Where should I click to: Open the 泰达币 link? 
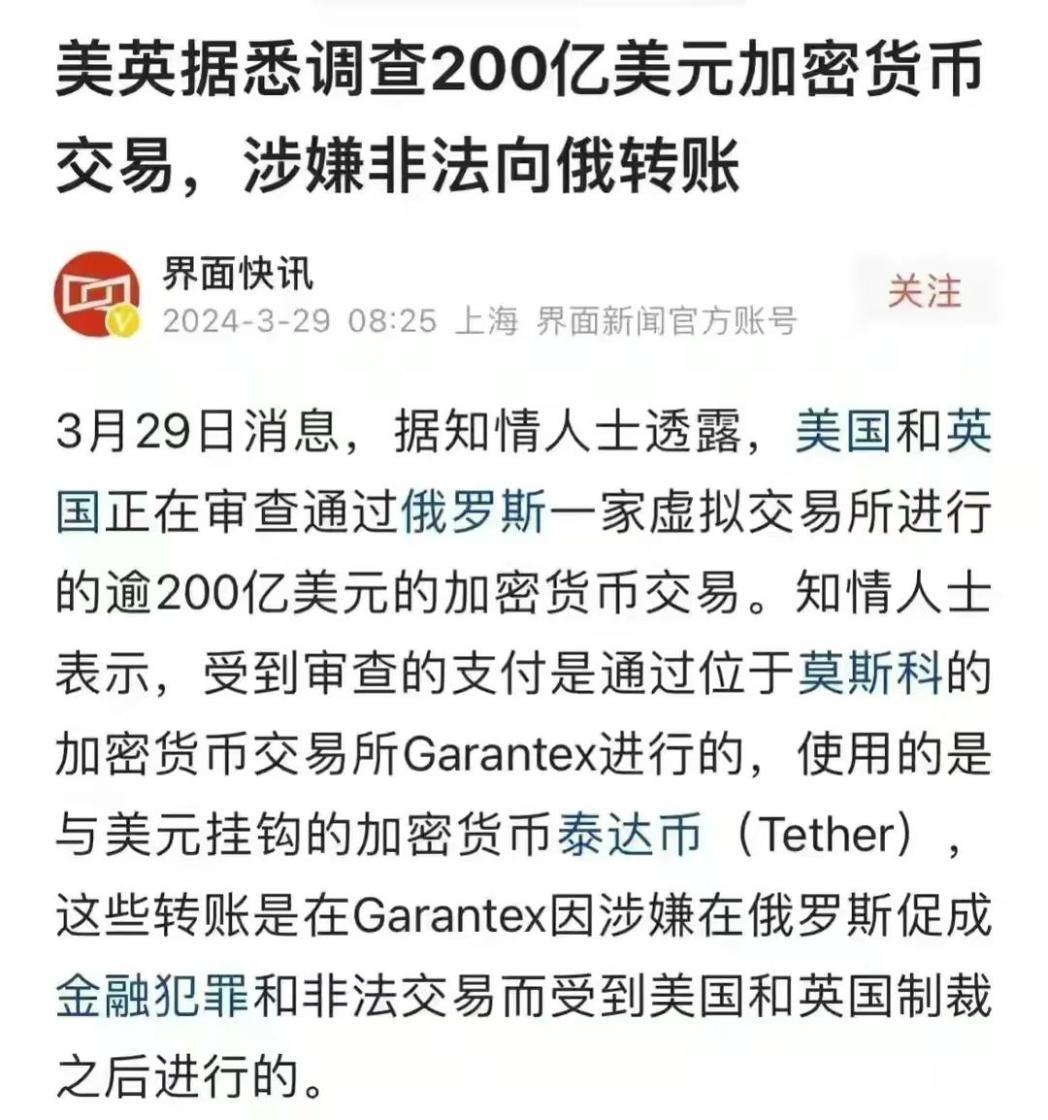[628, 836]
